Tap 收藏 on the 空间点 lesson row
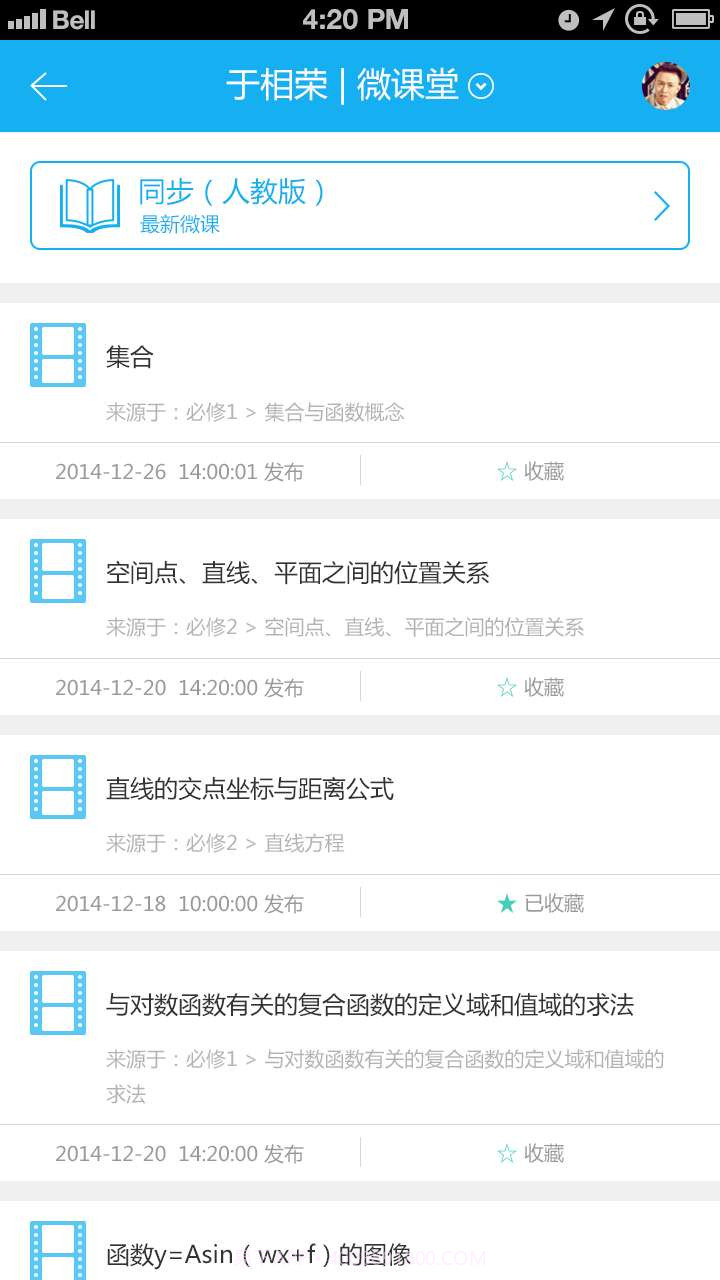720x1280 pixels. point(529,687)
